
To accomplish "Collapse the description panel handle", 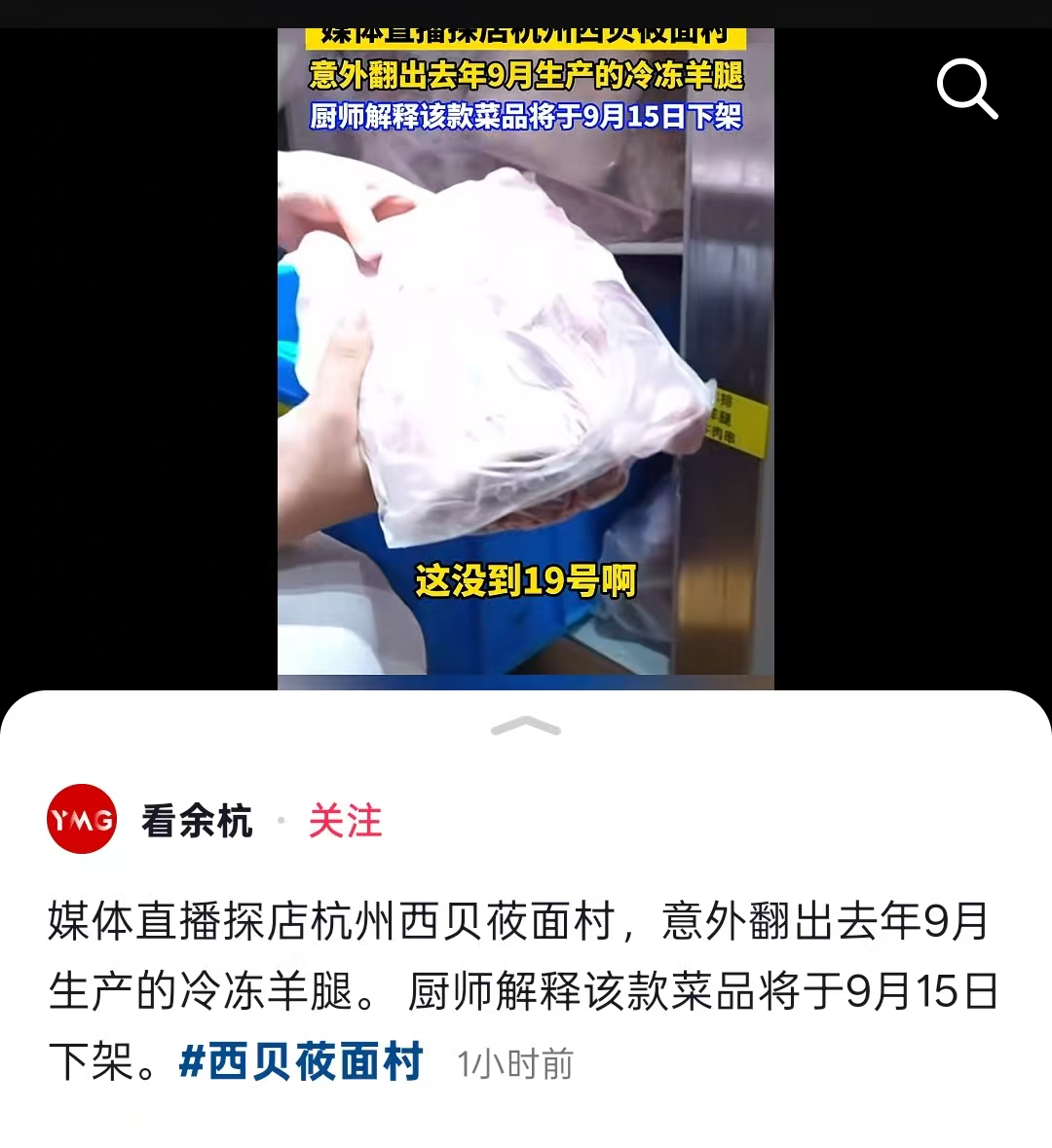I will tap(526, 726).
